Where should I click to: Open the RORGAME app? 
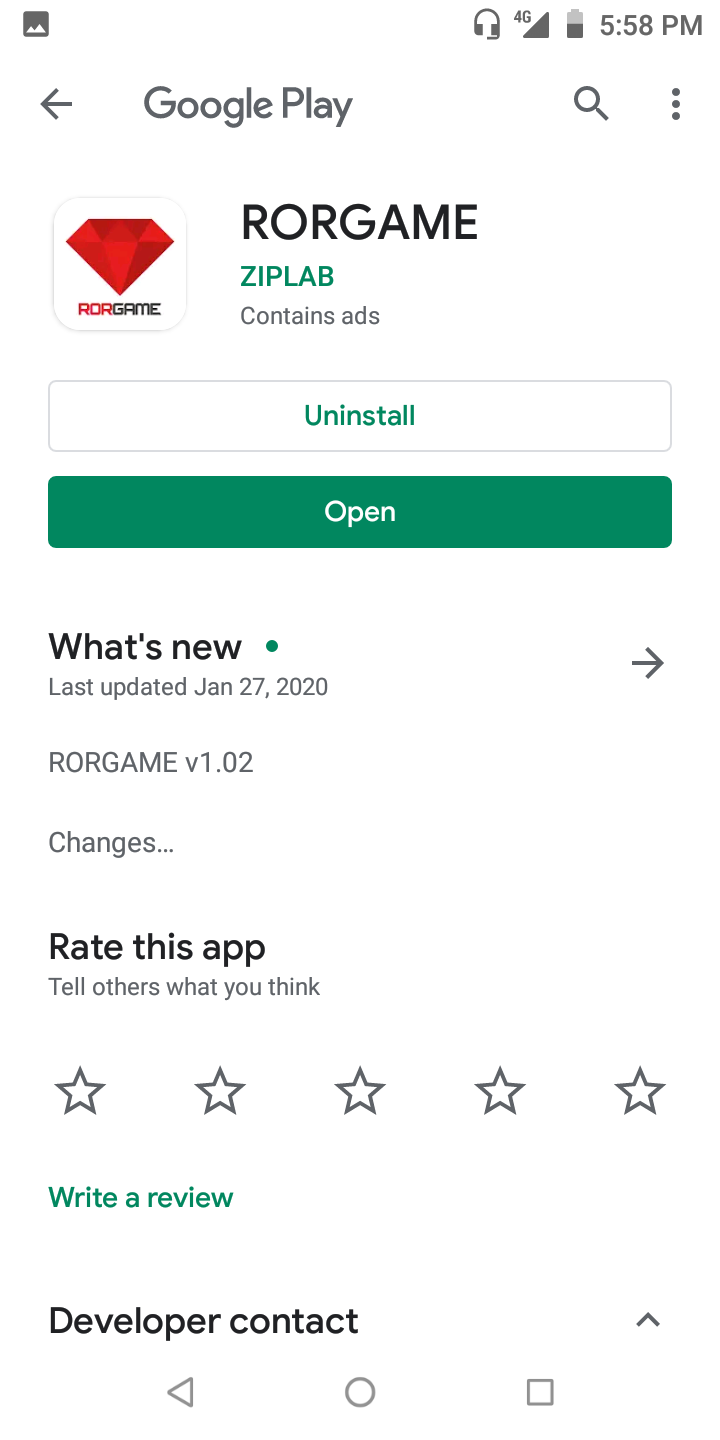(360, 512)
